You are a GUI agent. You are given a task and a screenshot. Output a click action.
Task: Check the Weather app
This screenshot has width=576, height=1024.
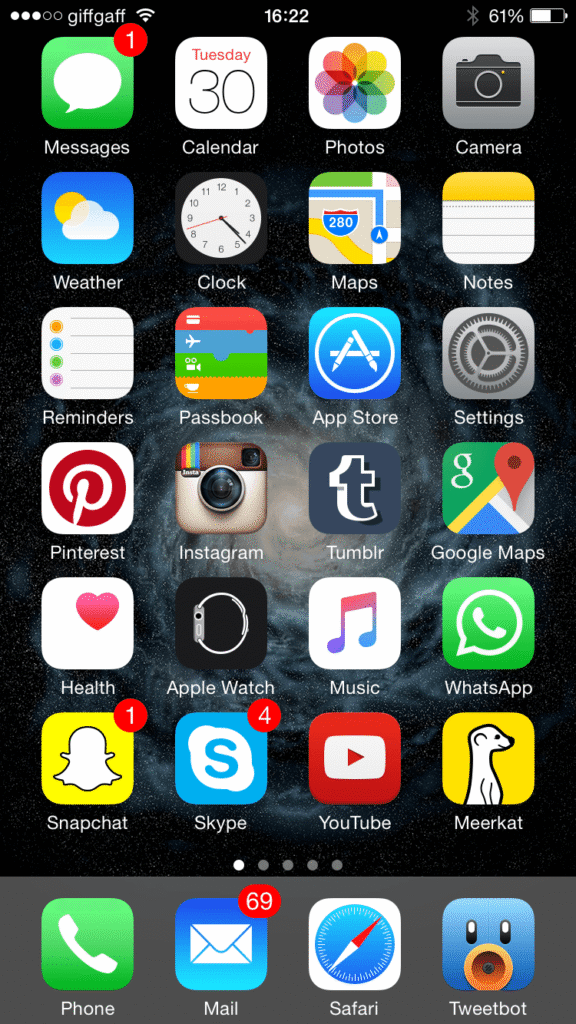pos(87,218)
